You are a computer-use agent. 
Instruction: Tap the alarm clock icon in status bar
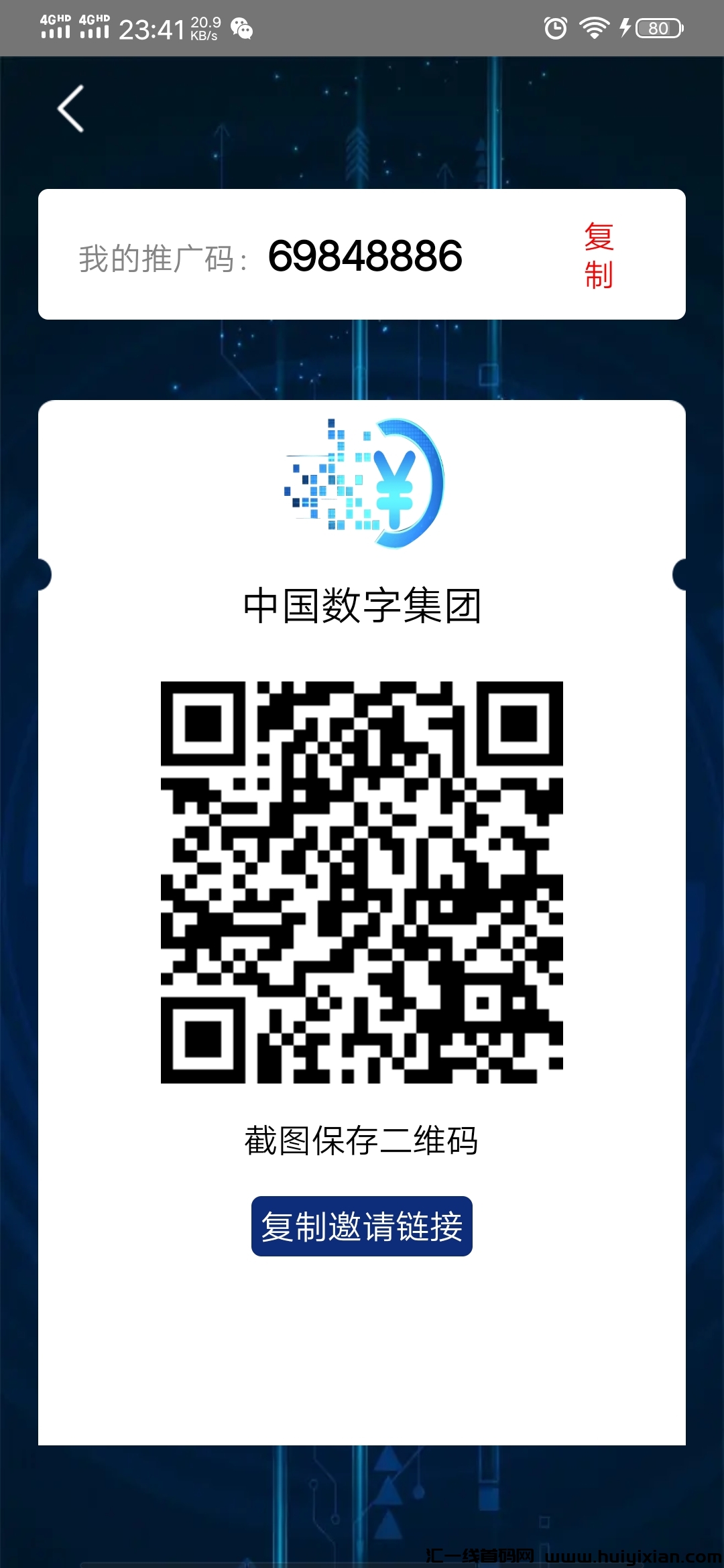pos(555,29)
